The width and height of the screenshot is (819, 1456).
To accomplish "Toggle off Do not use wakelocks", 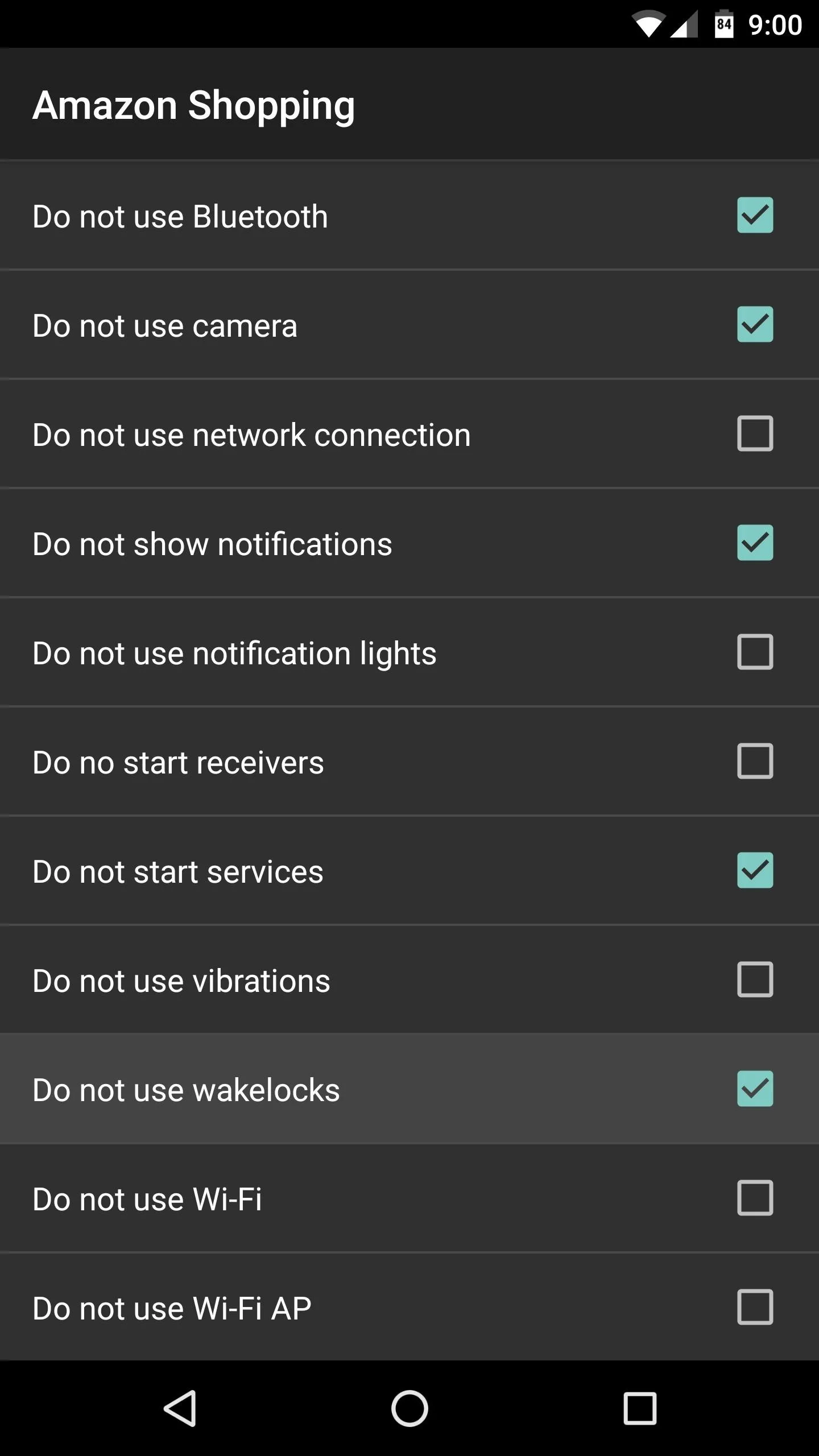I will click(755, 1089).
